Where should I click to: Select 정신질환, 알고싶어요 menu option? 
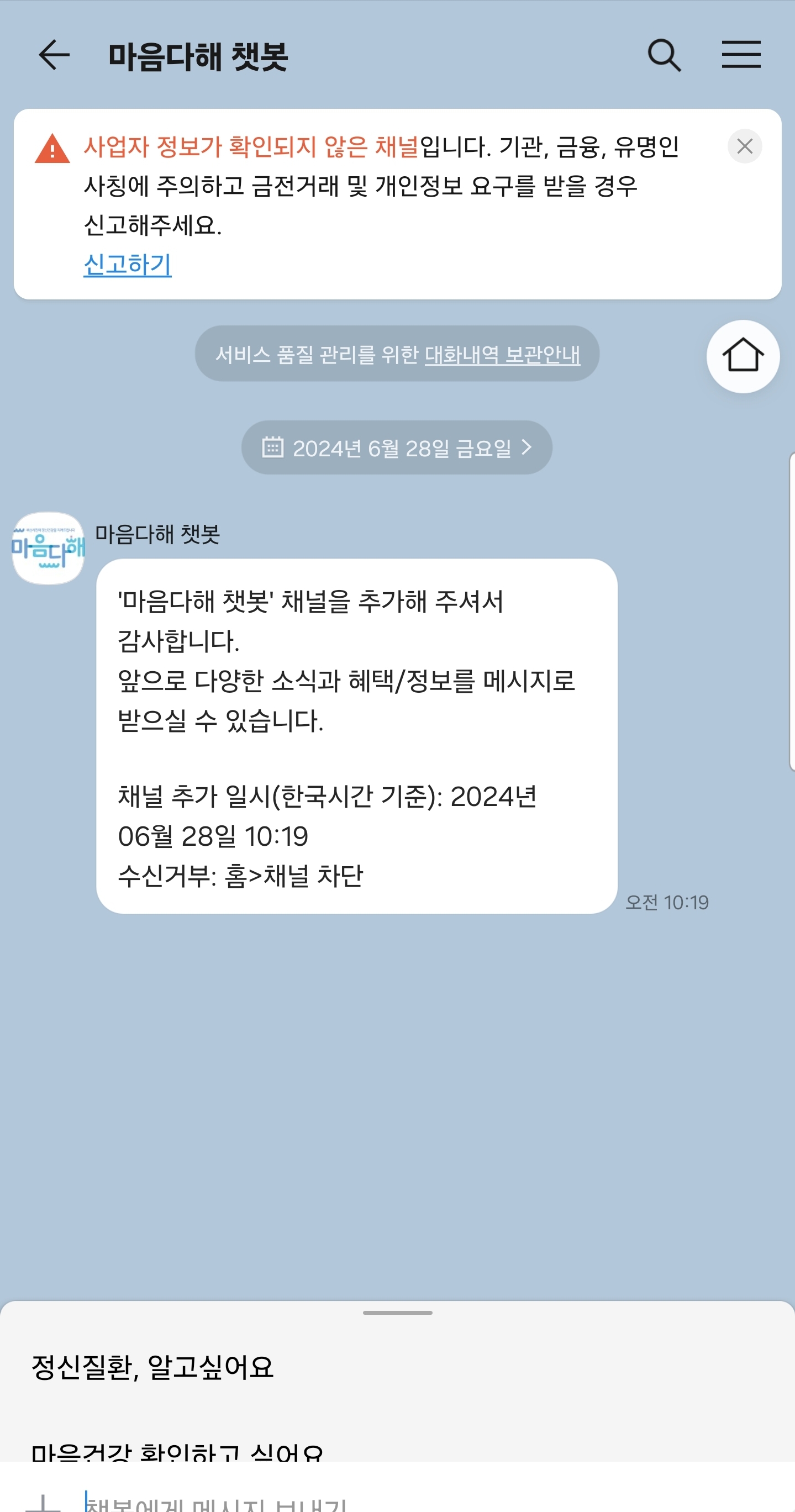(152, 1367)
